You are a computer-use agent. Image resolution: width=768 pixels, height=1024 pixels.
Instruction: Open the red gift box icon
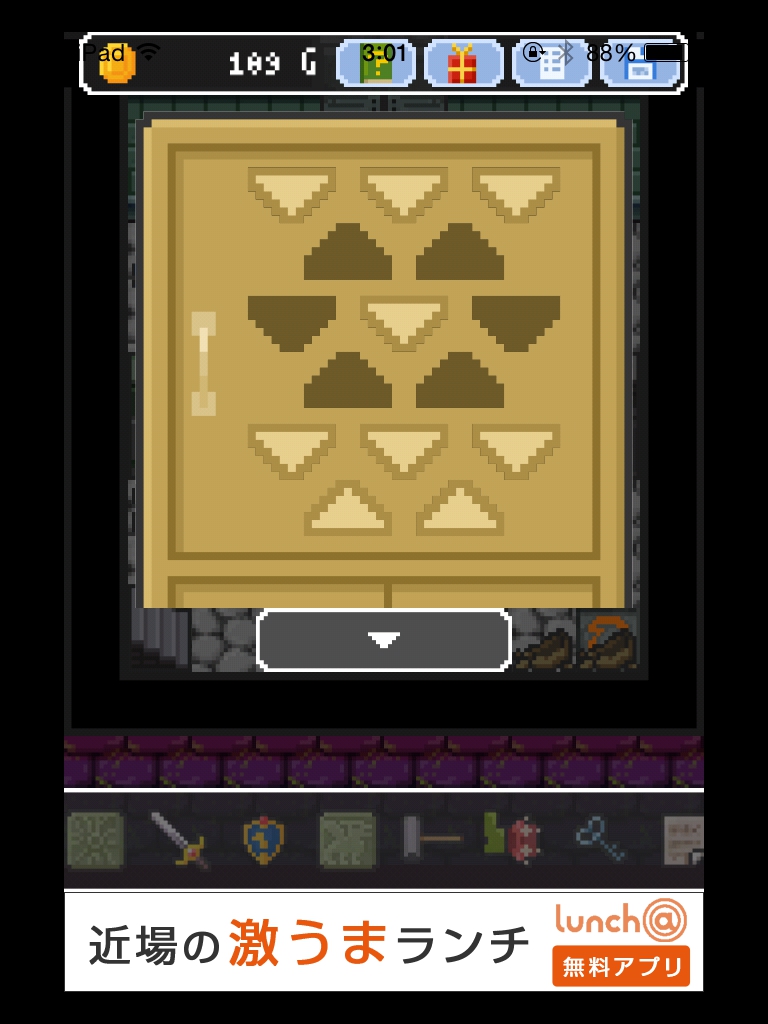click(463, 64)
